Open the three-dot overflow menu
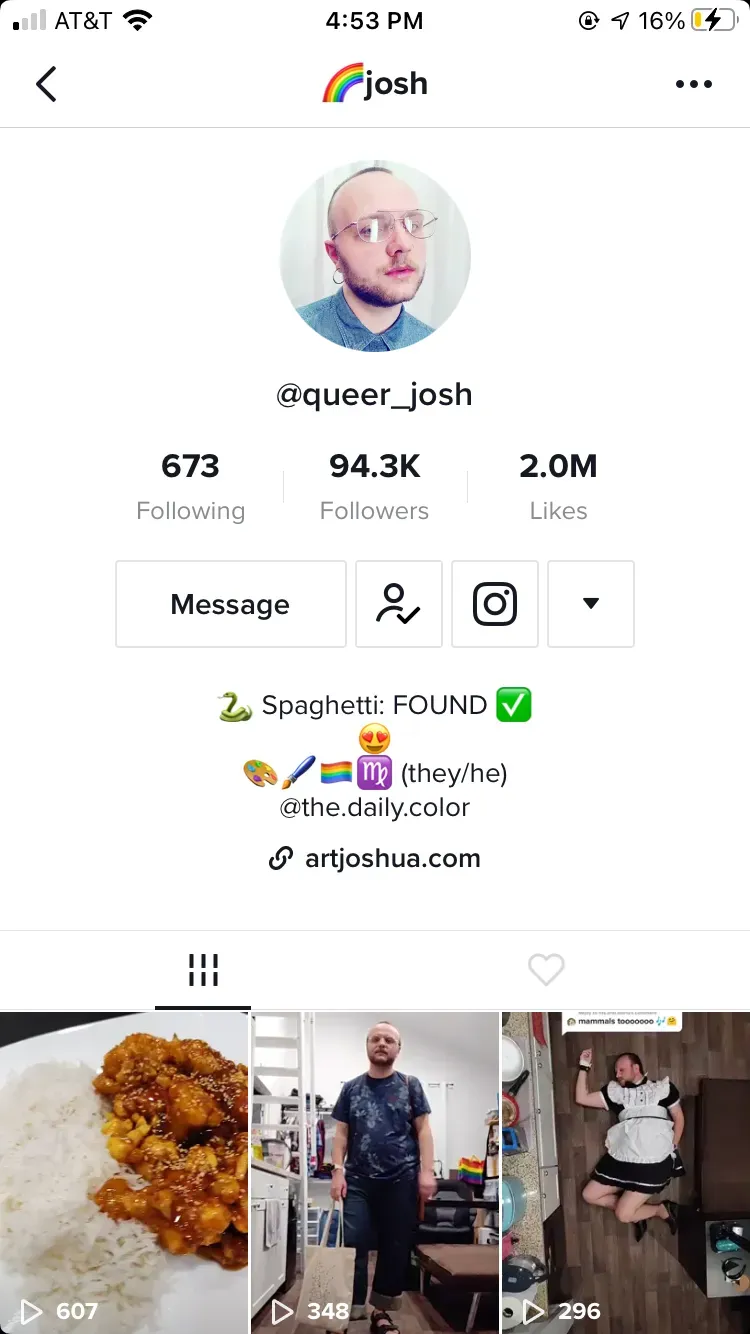 [693, 84]
